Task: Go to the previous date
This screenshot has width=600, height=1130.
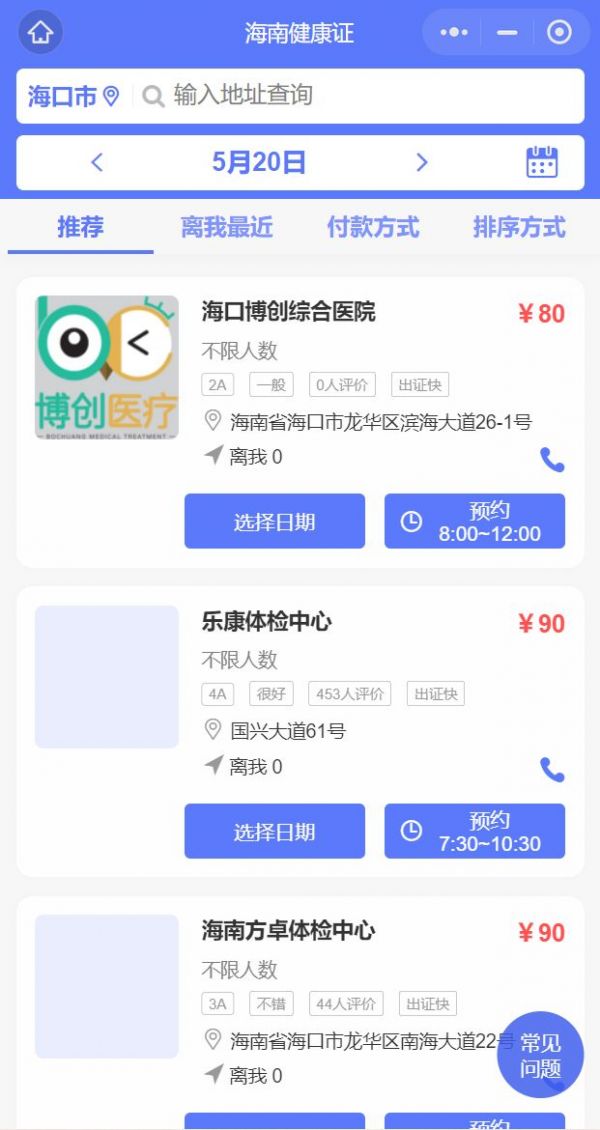Action: [97, 162]
